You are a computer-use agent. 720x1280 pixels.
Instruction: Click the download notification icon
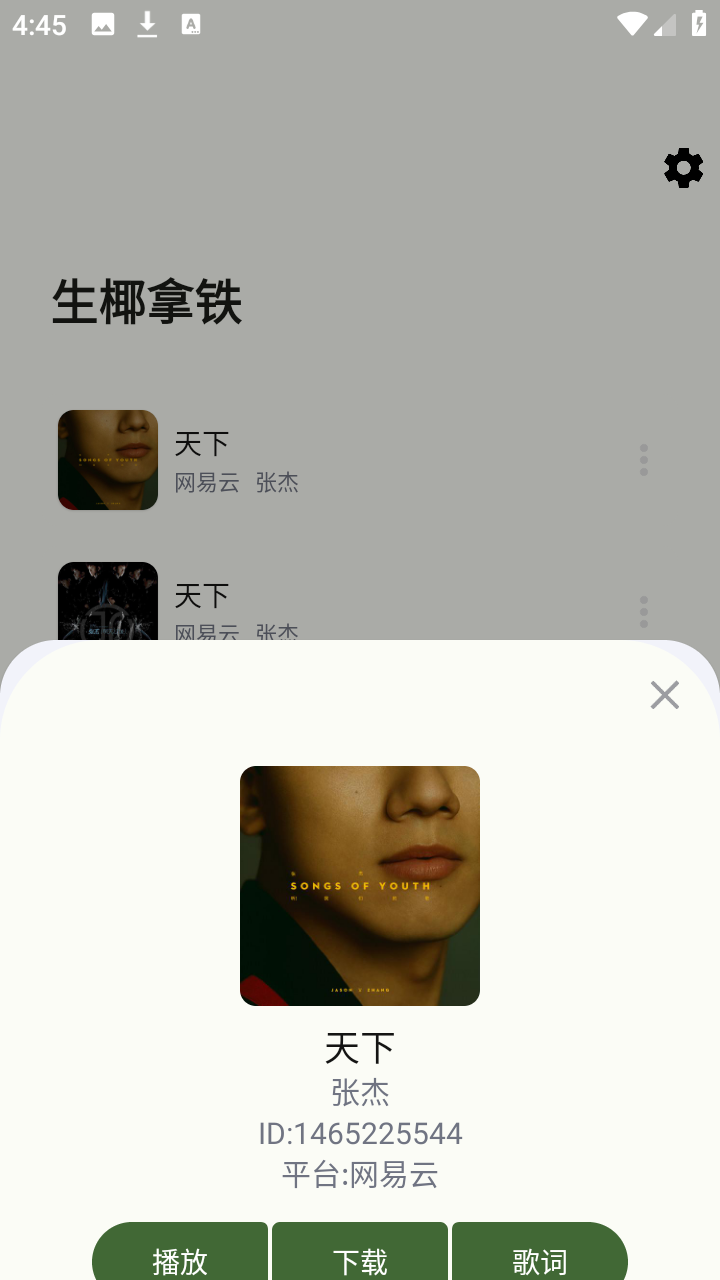(x=146, y=24)
